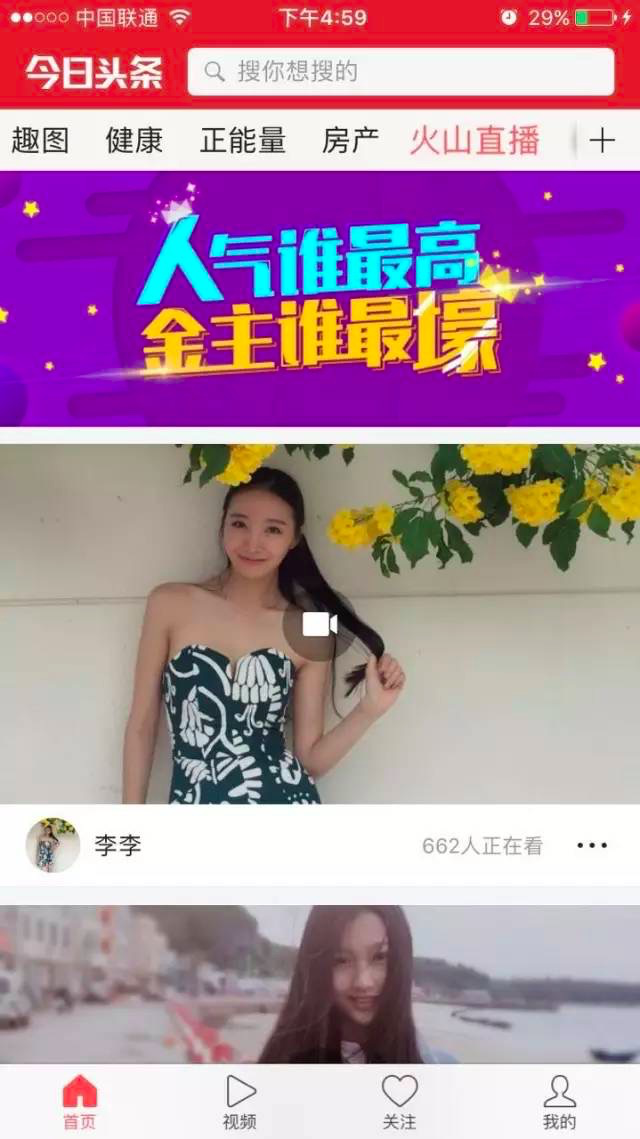
Task: Open channel manager with the plus icon
Action: pyautogui.click(x=602, y=141)
